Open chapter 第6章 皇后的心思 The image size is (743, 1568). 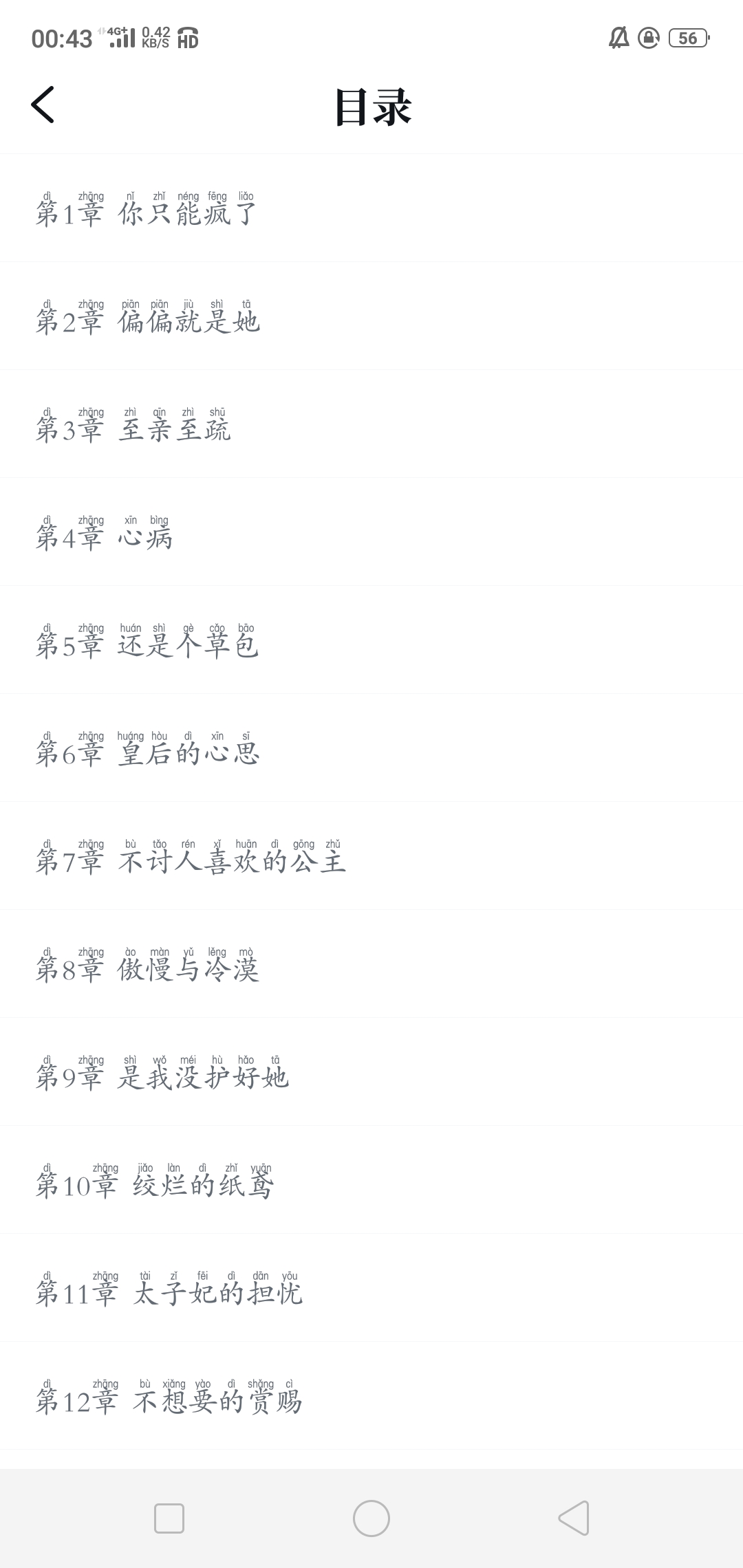[371, 748]
